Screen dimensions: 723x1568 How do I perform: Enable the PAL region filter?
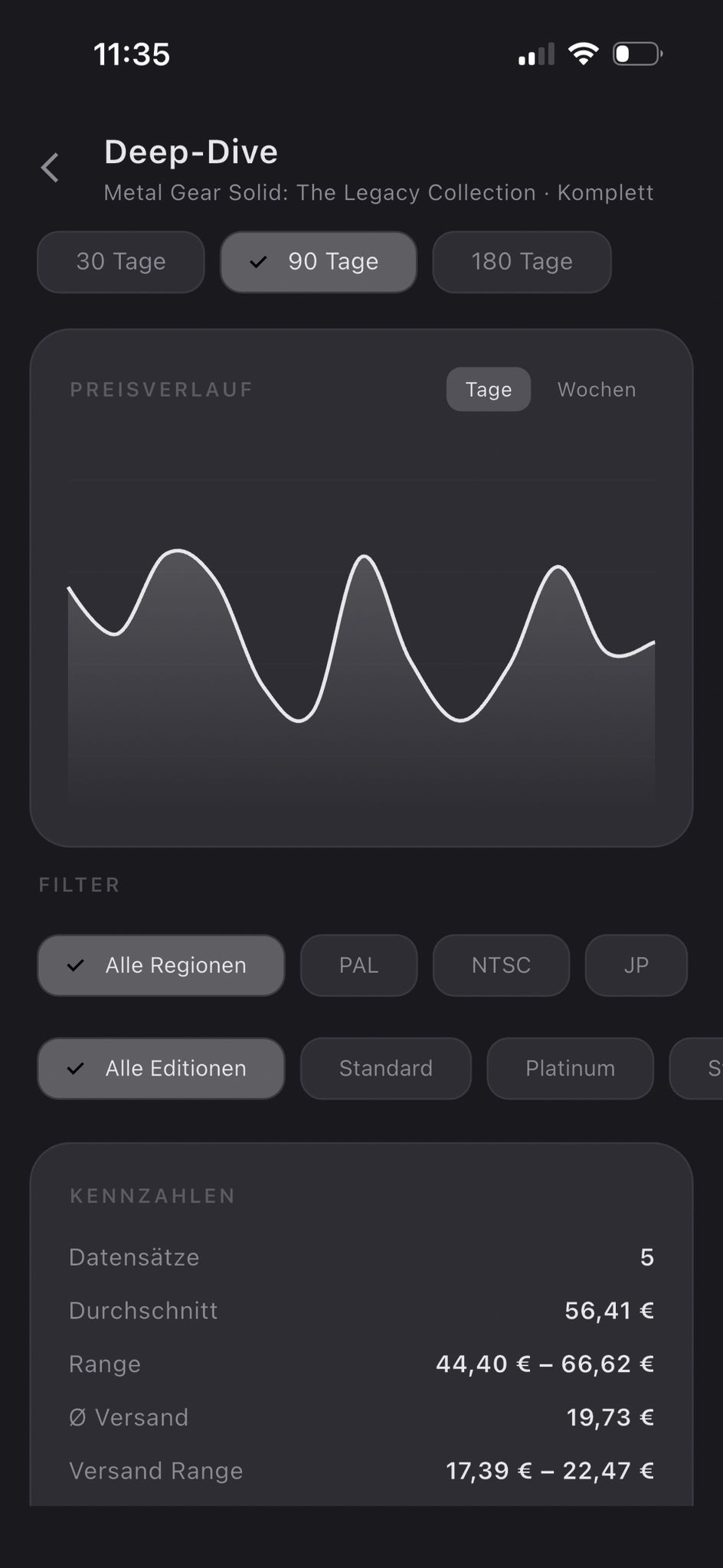coord(358,965)
